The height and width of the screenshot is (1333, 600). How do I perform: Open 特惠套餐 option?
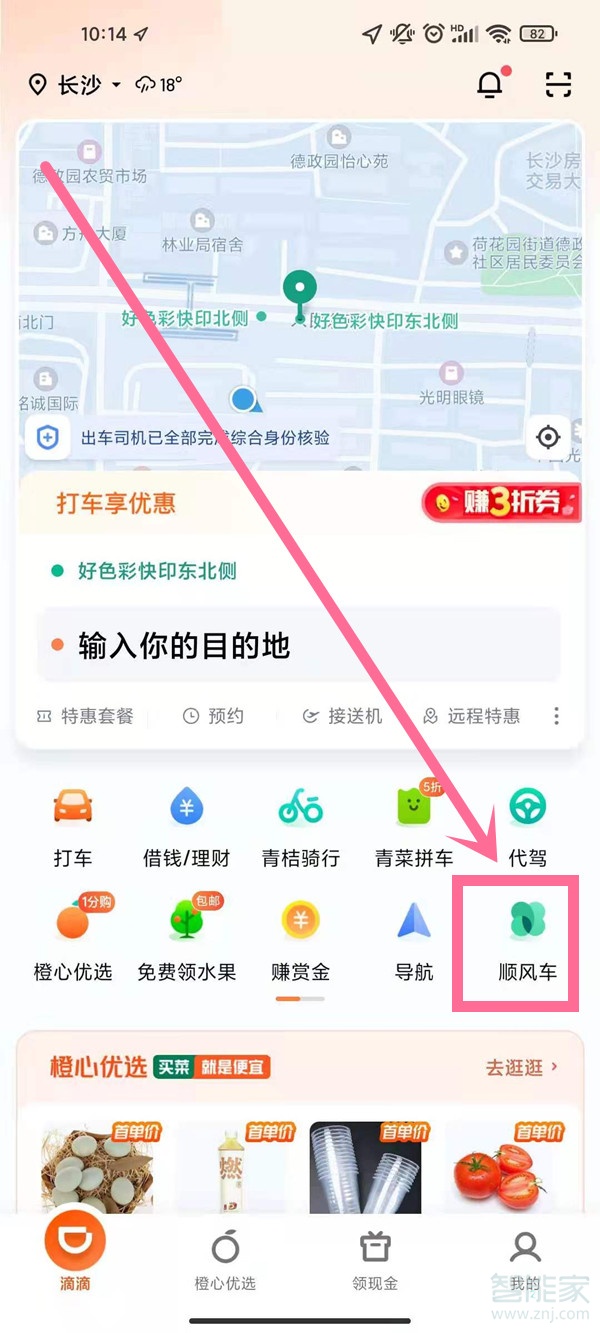(x=85, y=716)
